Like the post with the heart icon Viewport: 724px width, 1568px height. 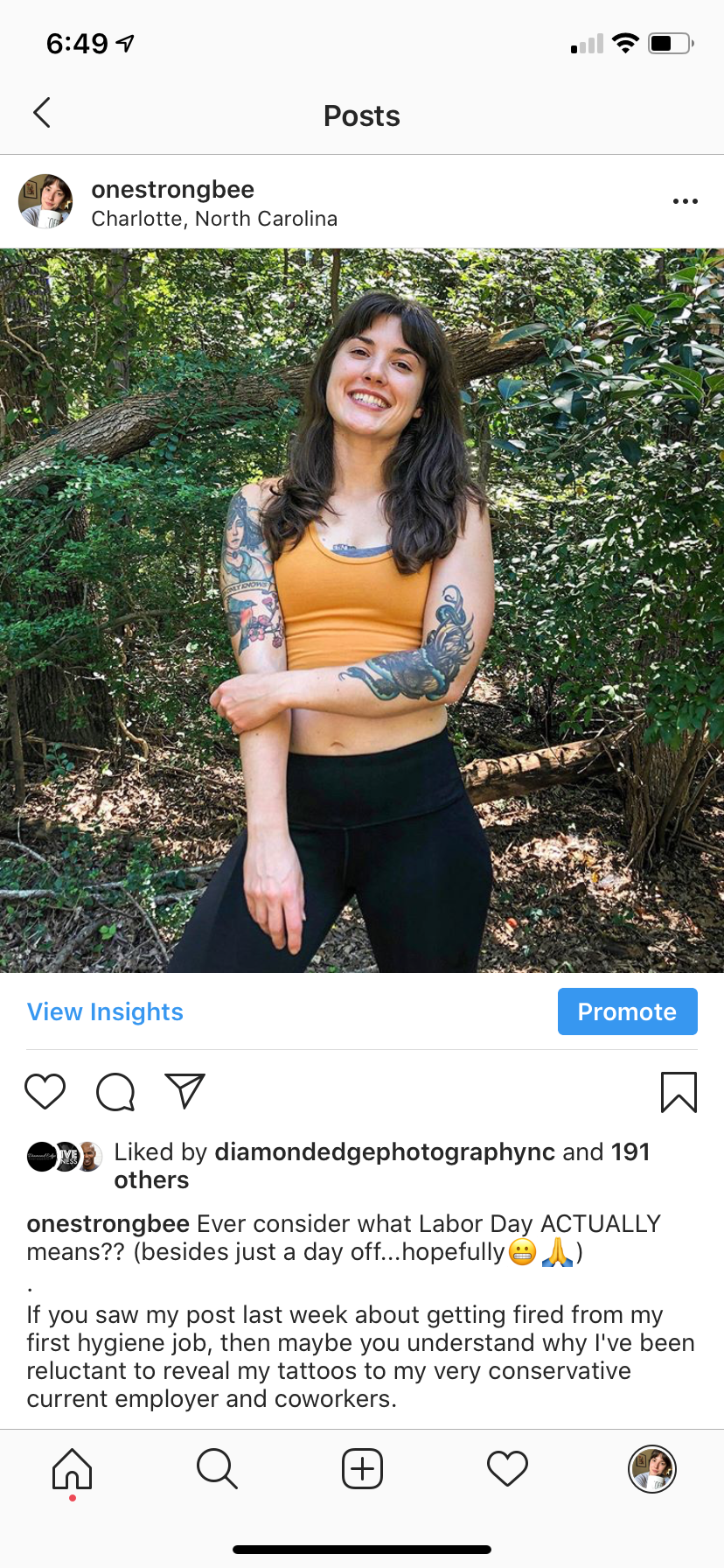45,1092
